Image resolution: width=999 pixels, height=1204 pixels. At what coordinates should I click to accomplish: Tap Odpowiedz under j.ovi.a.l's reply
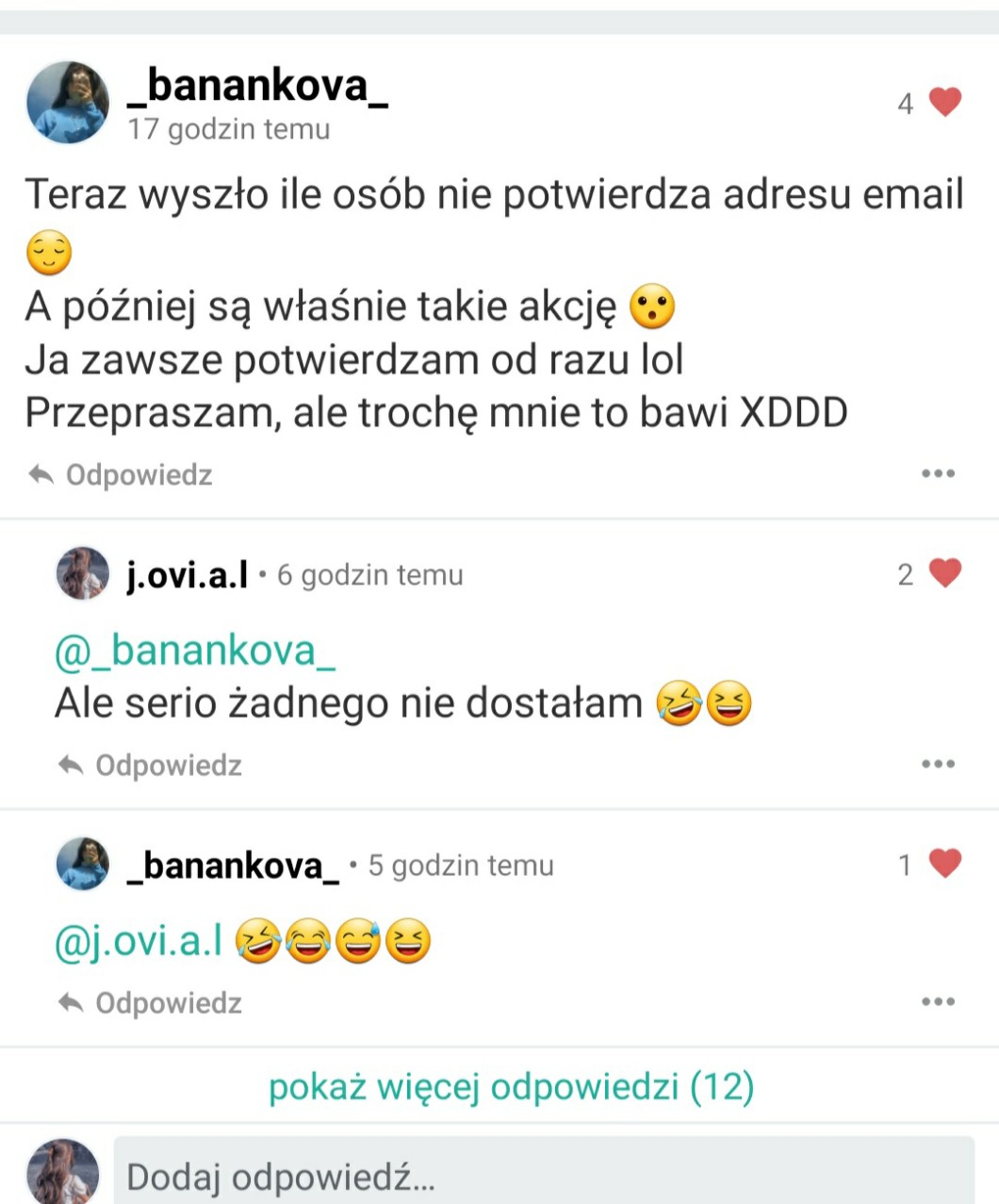point(151,766)
